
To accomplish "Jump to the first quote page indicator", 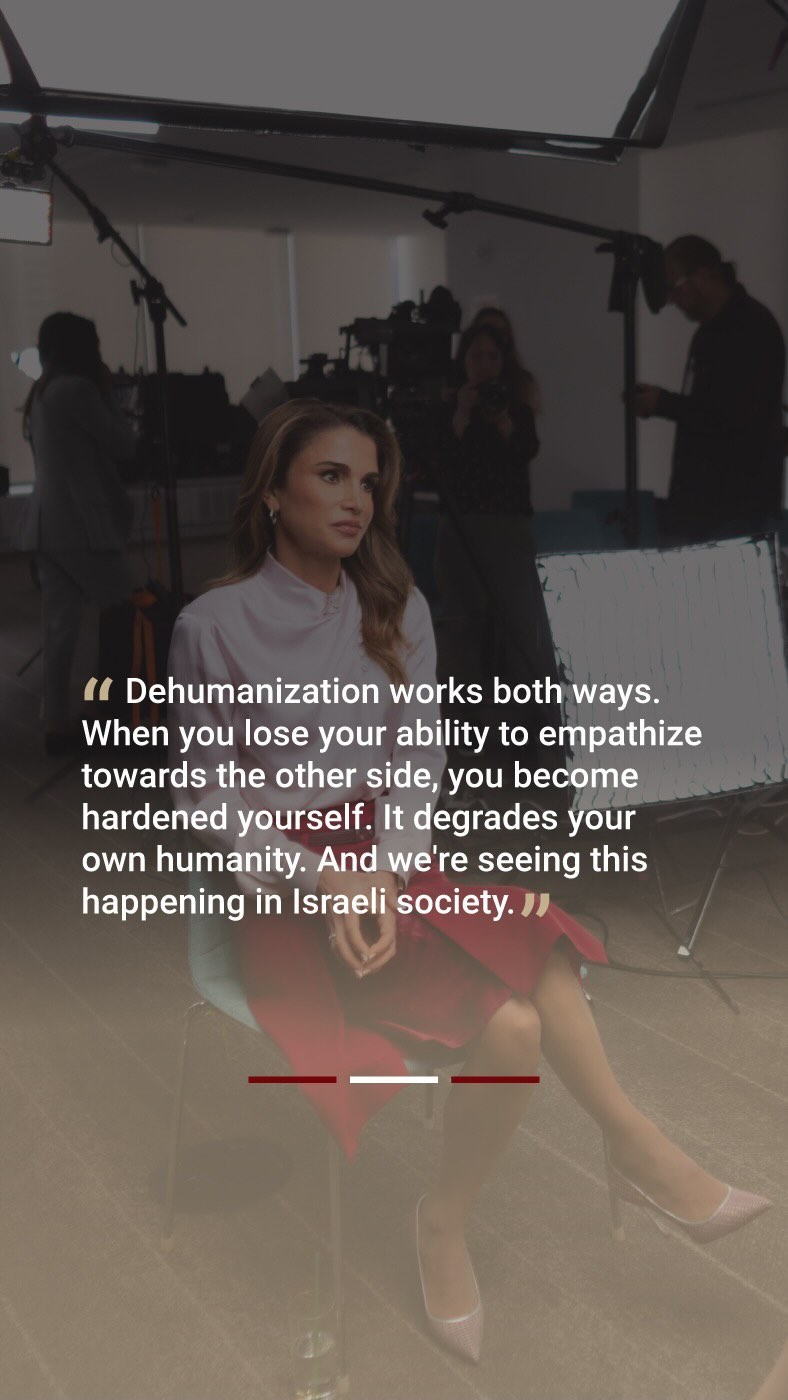I will [292, 1079].
